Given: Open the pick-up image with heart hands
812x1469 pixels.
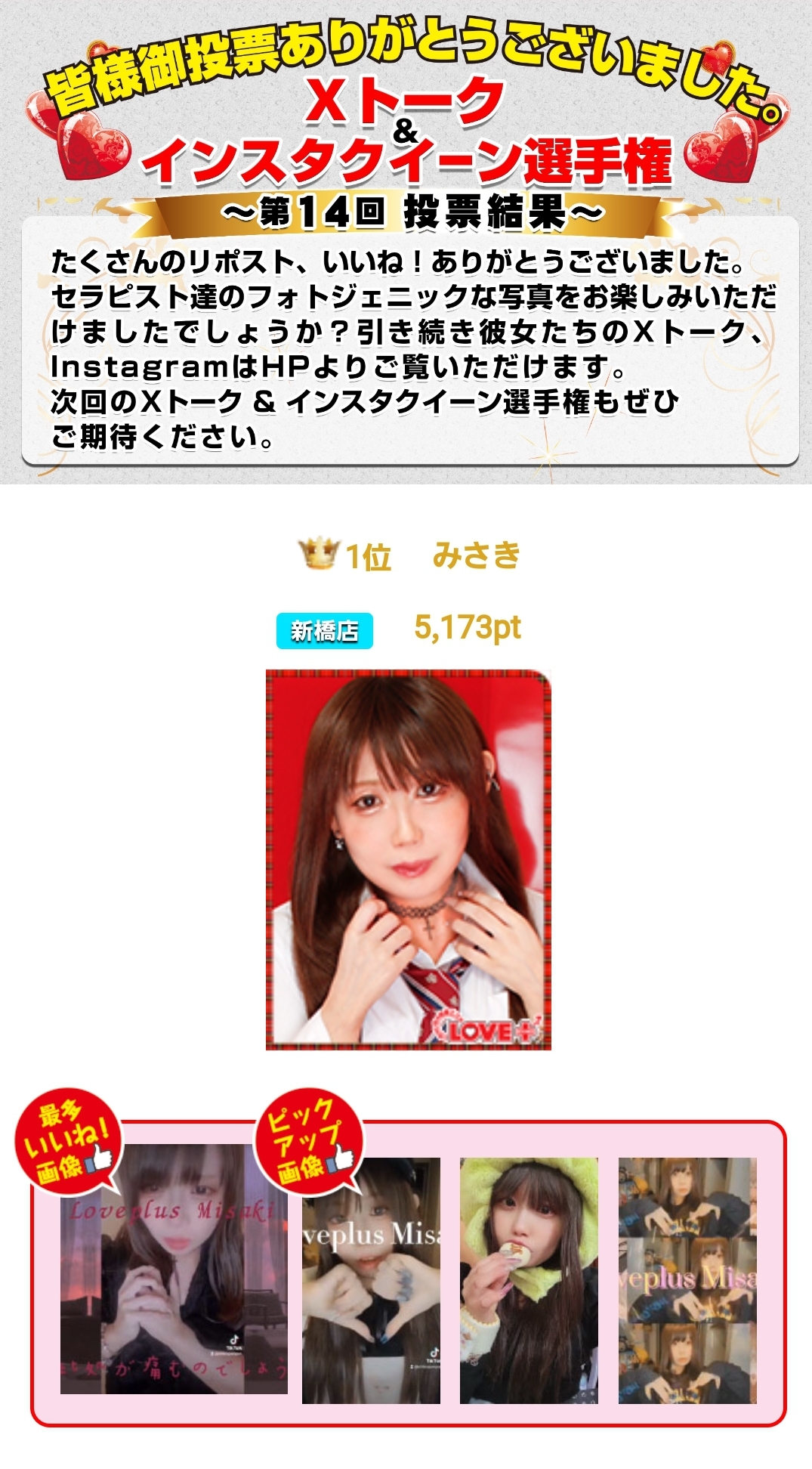Looking at the screenshot, I should [370, 1281].
